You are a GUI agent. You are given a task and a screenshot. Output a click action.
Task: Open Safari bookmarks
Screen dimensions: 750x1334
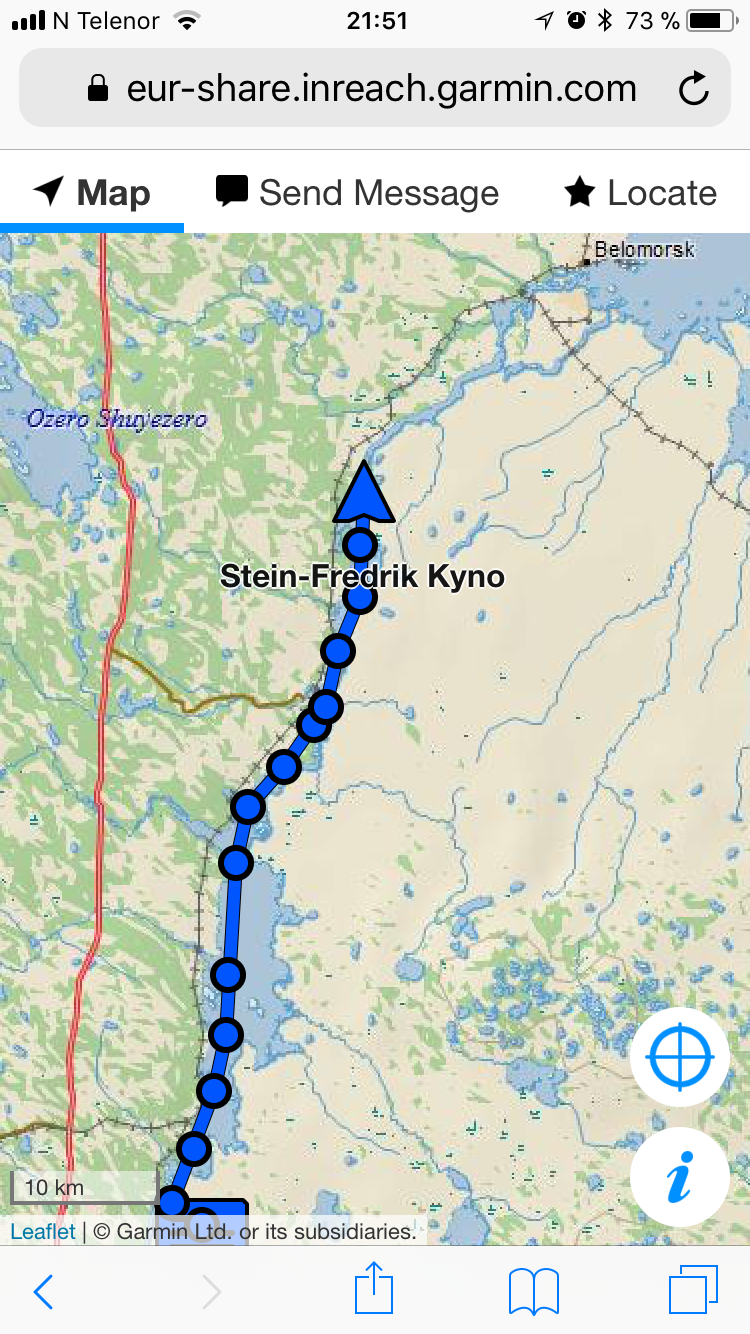(533, 1292)
